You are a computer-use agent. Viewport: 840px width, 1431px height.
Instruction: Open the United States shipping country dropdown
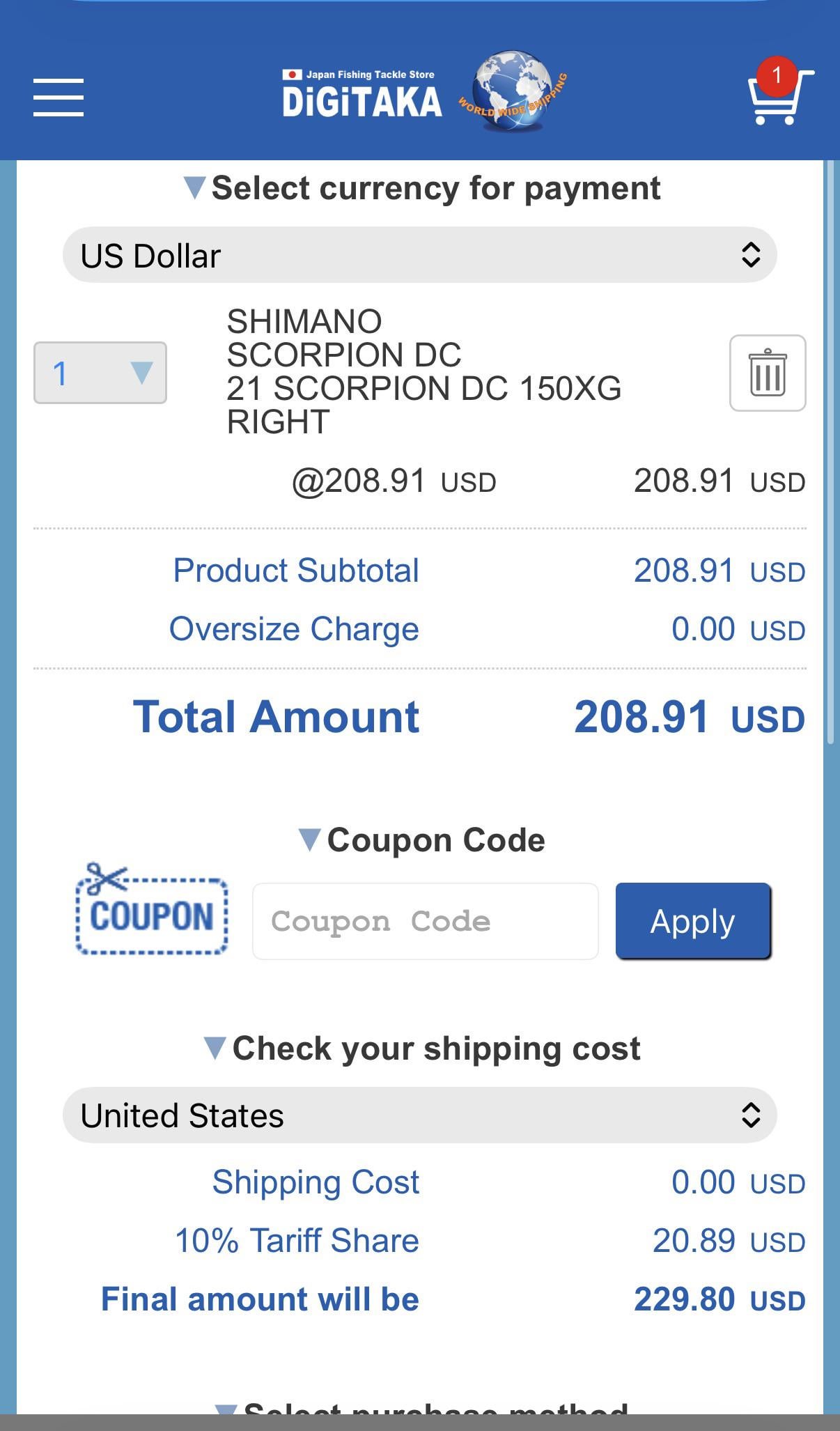[x=419, y=1115]
